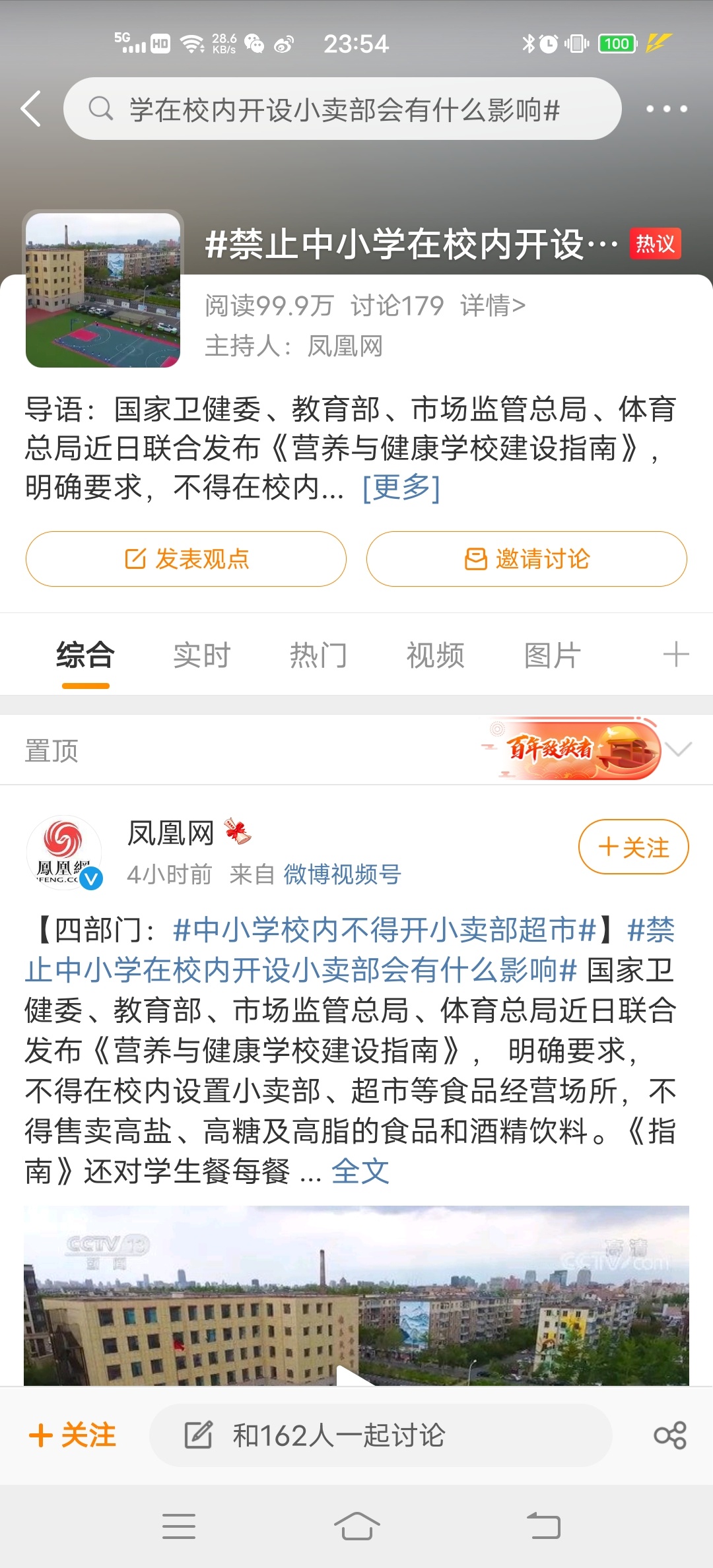713x1568 pixels.
Task: Open topic details via 详情>
Action: pyautogui.click(x=492, y=306)
